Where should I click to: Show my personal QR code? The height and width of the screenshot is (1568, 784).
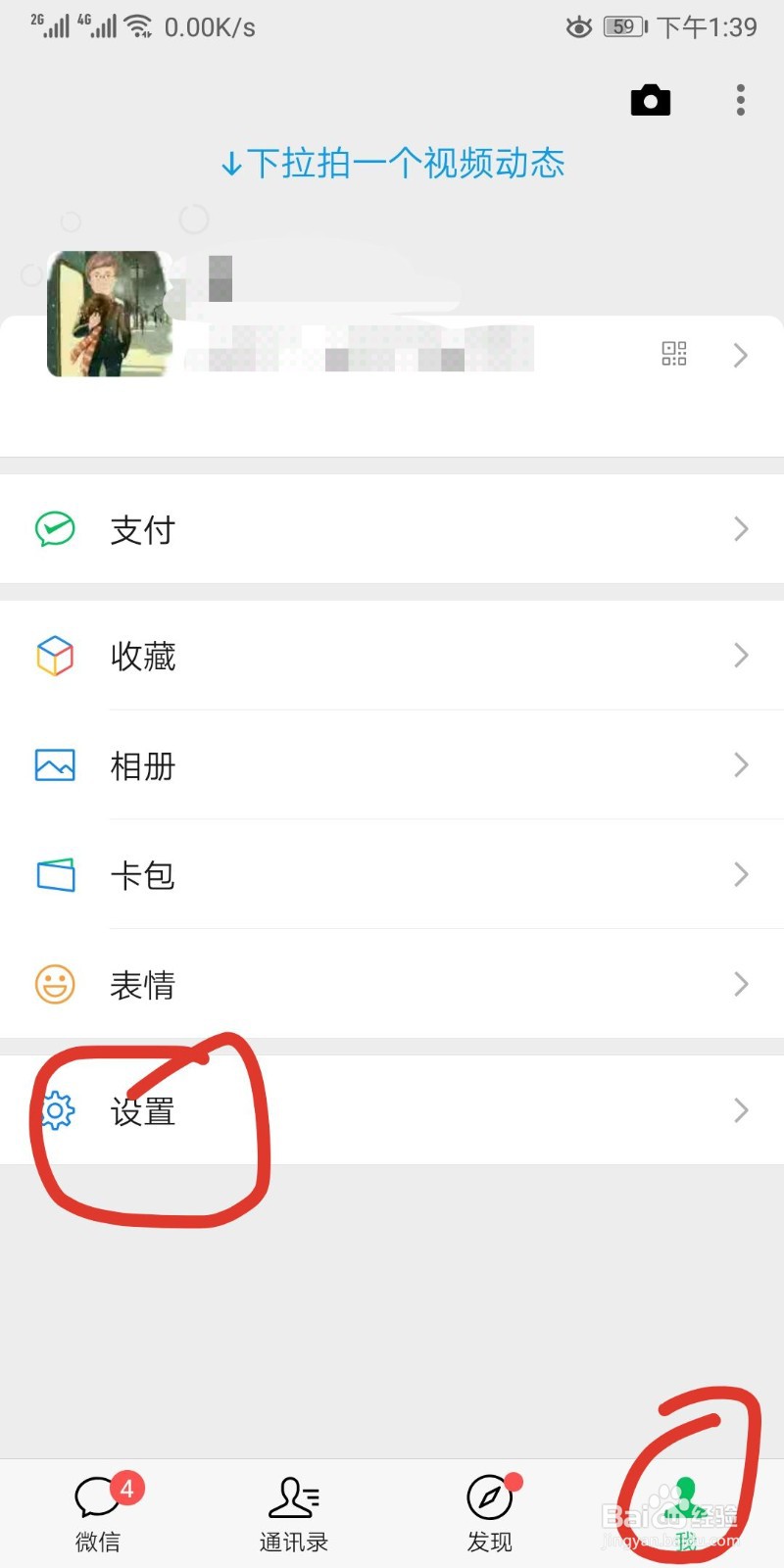tap(673, 354)
